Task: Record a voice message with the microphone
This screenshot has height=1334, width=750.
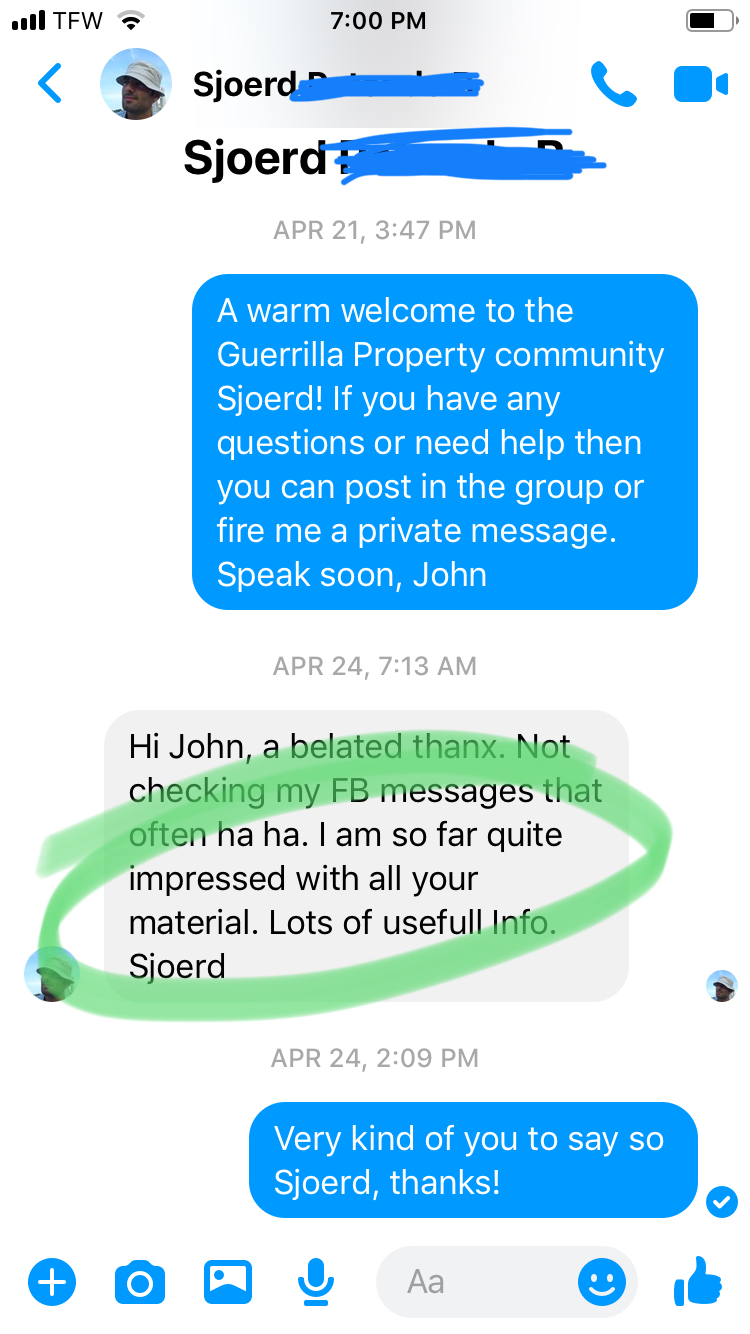Action: click(315, 1281)
